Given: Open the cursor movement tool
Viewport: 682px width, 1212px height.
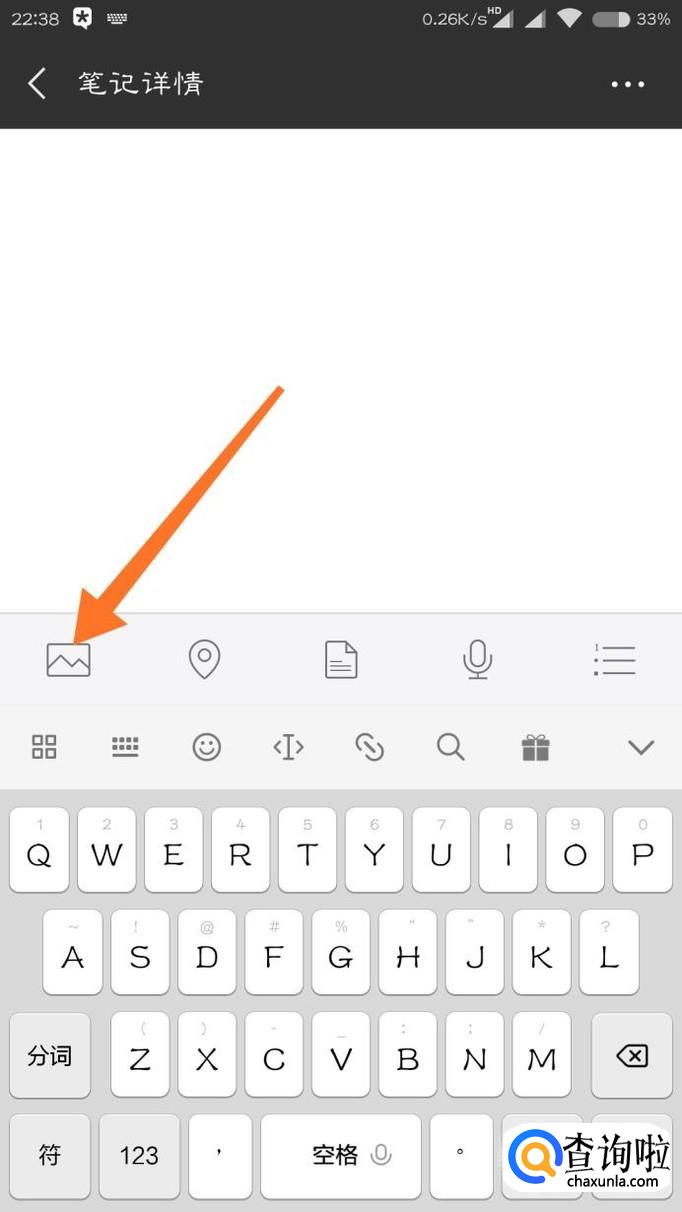Looking at the screenshot, I should [x=288, y=747].
